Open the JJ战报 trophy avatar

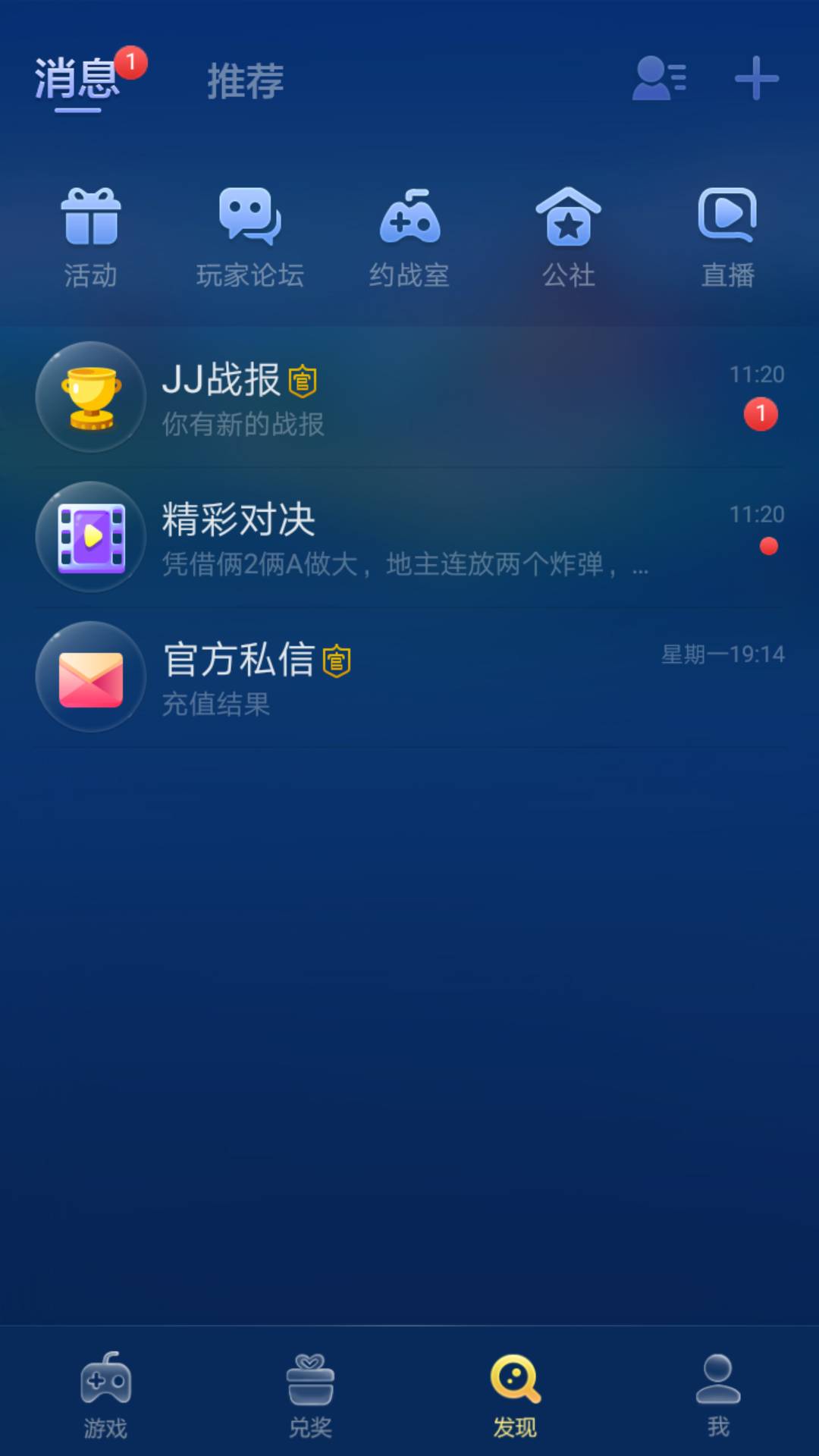(x=91, y=398)
